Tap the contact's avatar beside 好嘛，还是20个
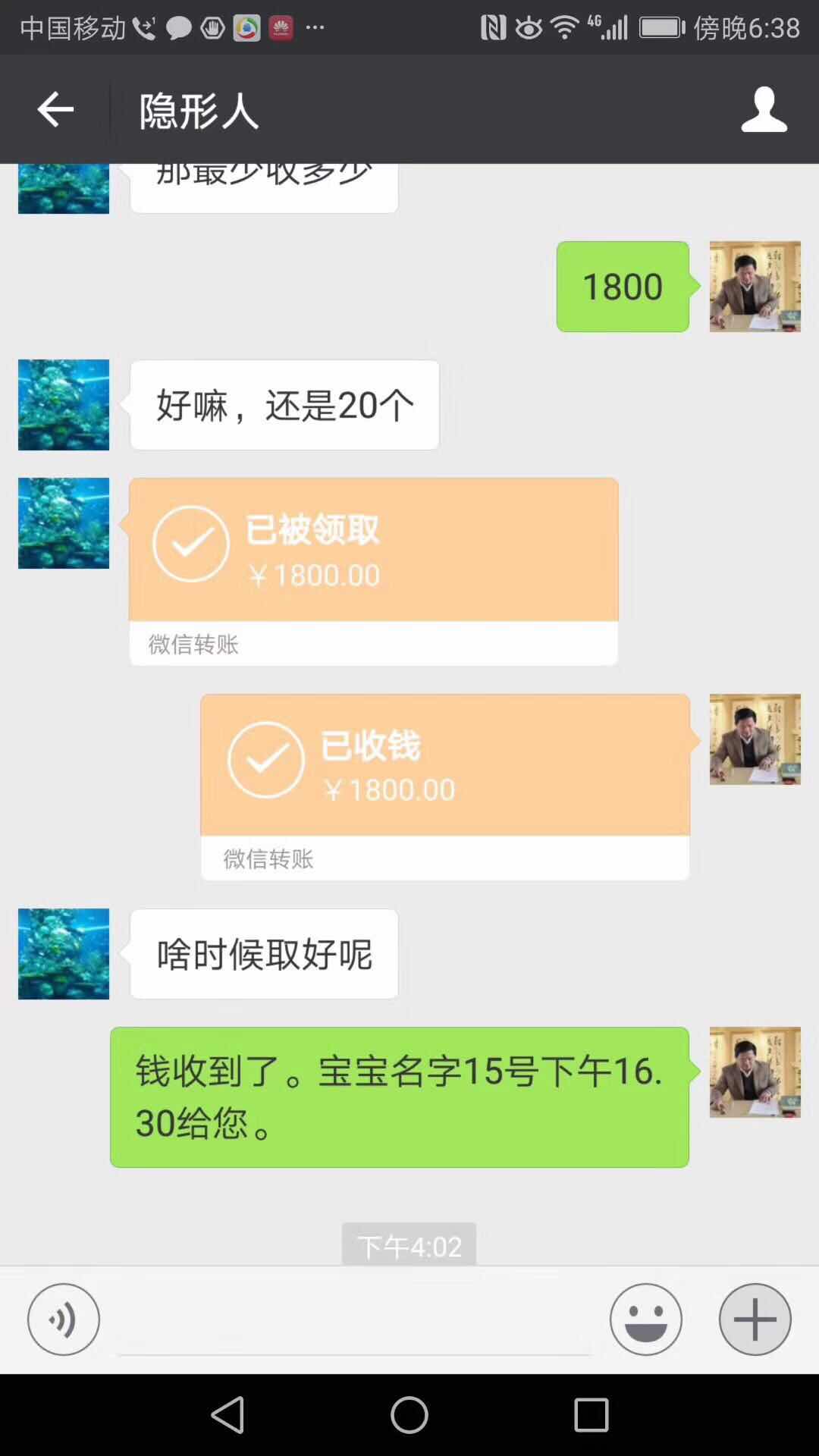The image size is (819, 1456). coord(64,405)
